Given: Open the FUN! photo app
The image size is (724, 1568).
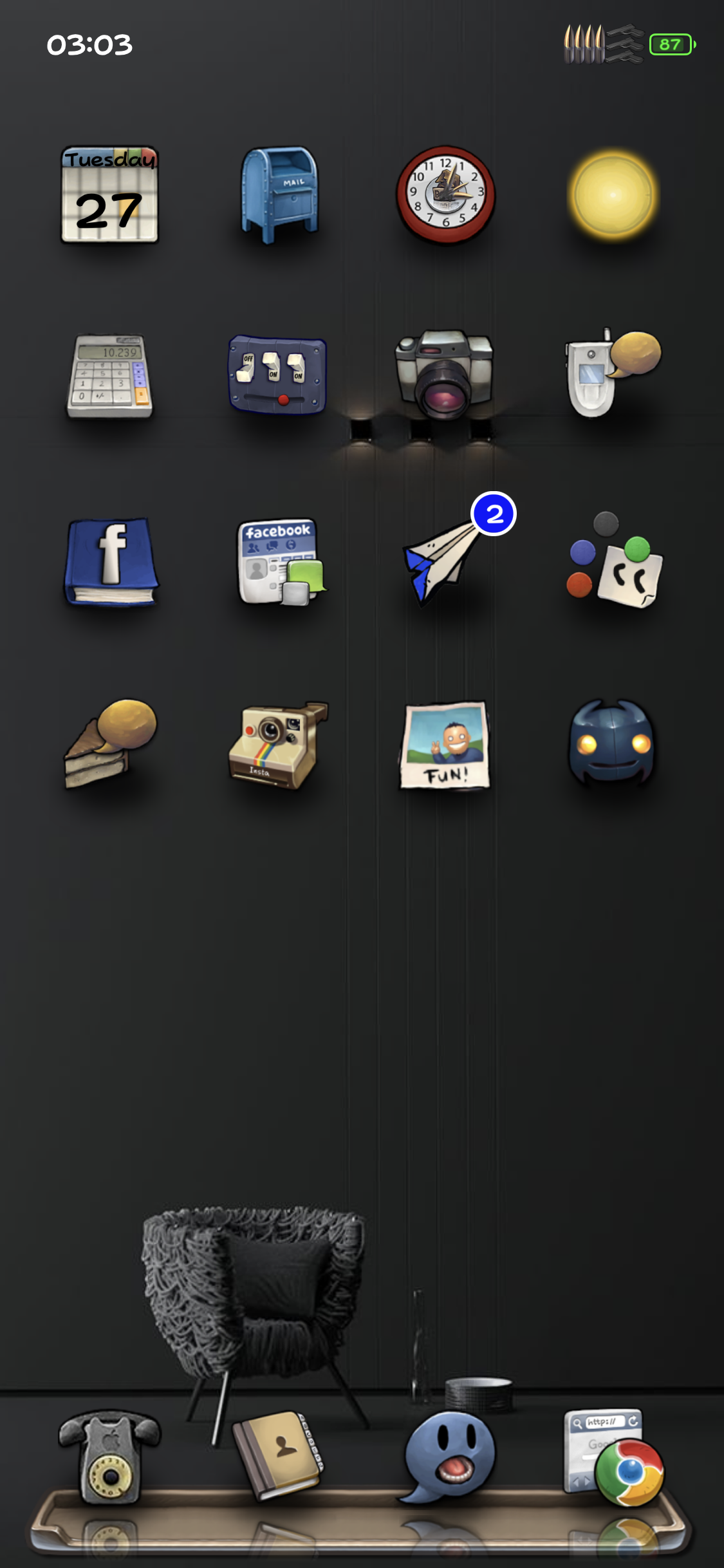Looking at the screenshot, I should click(445, 745).
